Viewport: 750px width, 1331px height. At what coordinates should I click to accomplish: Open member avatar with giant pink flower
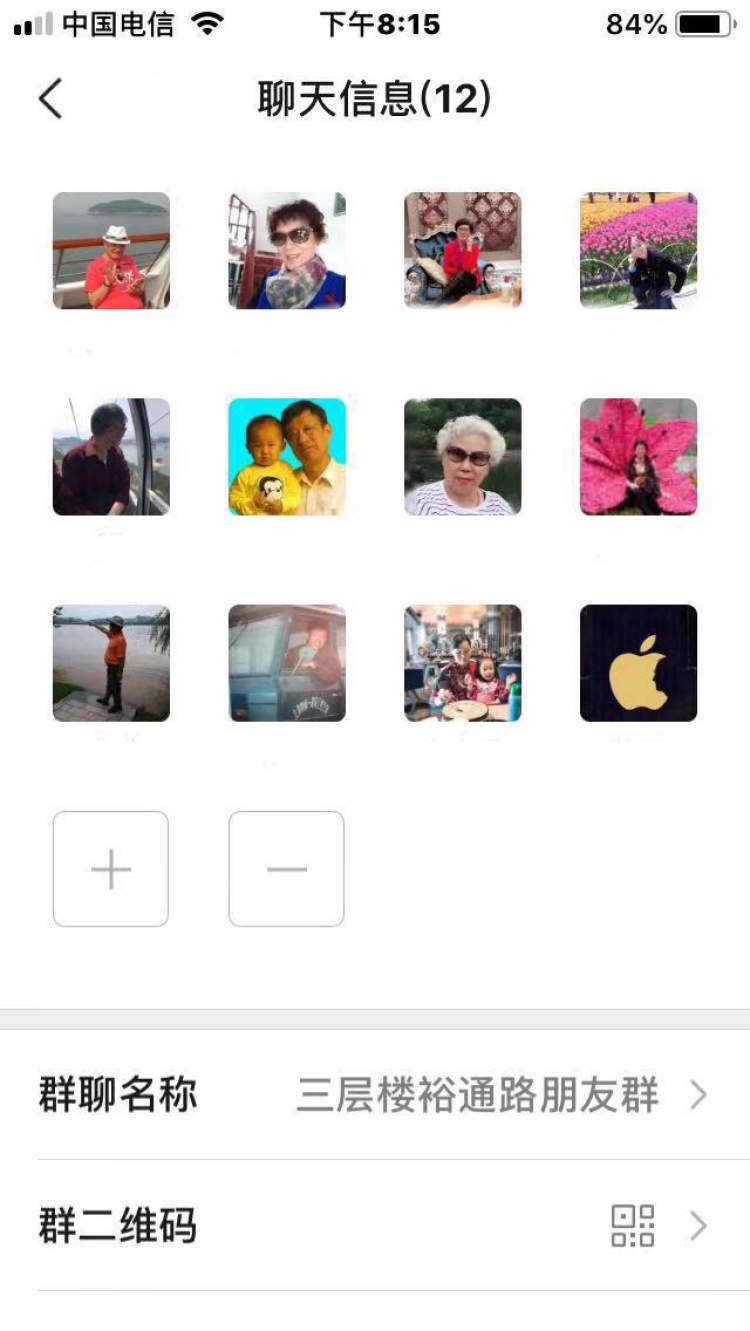pyautogui.click(x=638, y=457)
